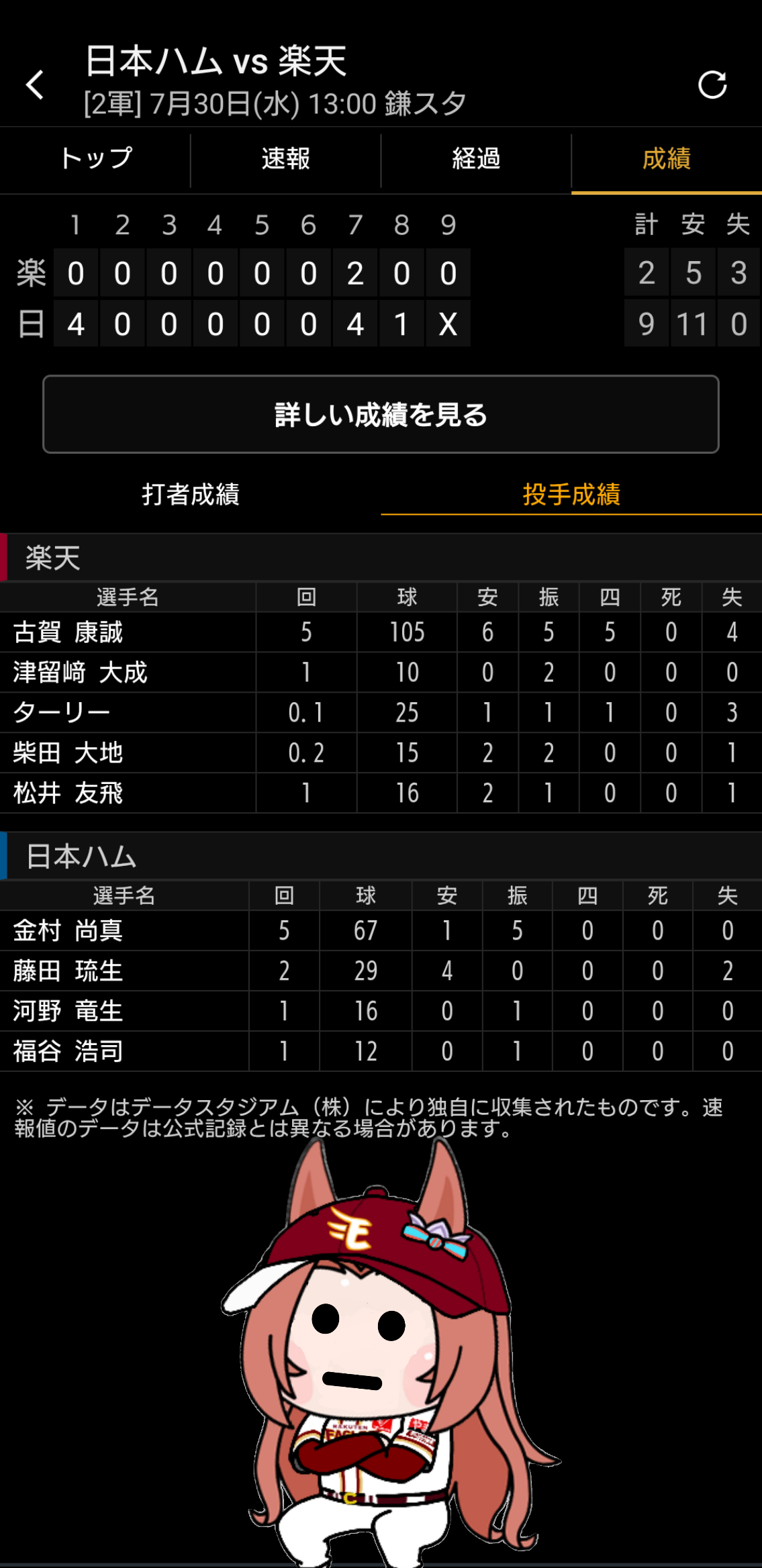Switch to the 経過 tab
762x1568 pixels.
click(476, 159)
